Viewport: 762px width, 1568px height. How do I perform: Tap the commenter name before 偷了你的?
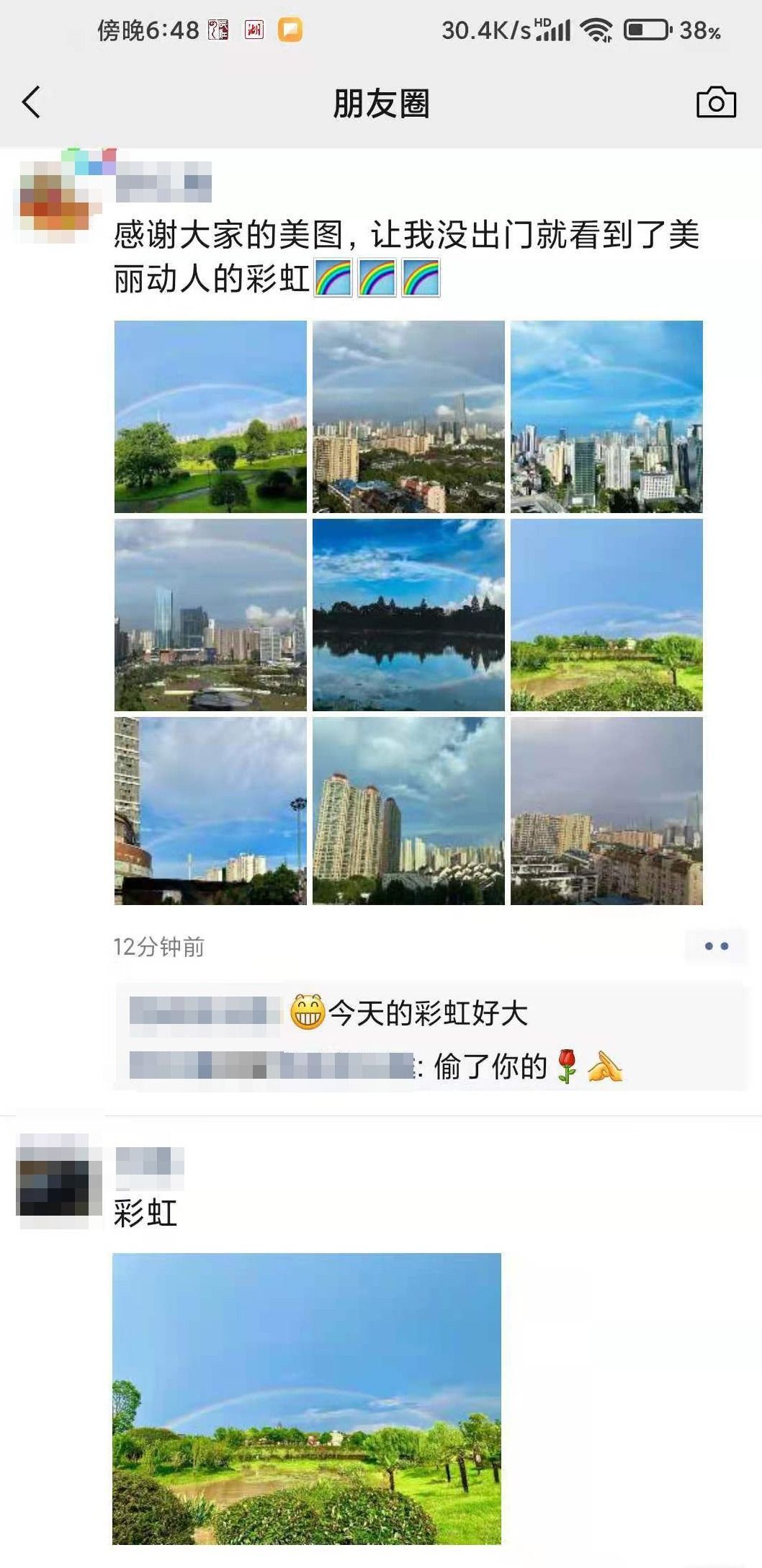[270, 1065]
